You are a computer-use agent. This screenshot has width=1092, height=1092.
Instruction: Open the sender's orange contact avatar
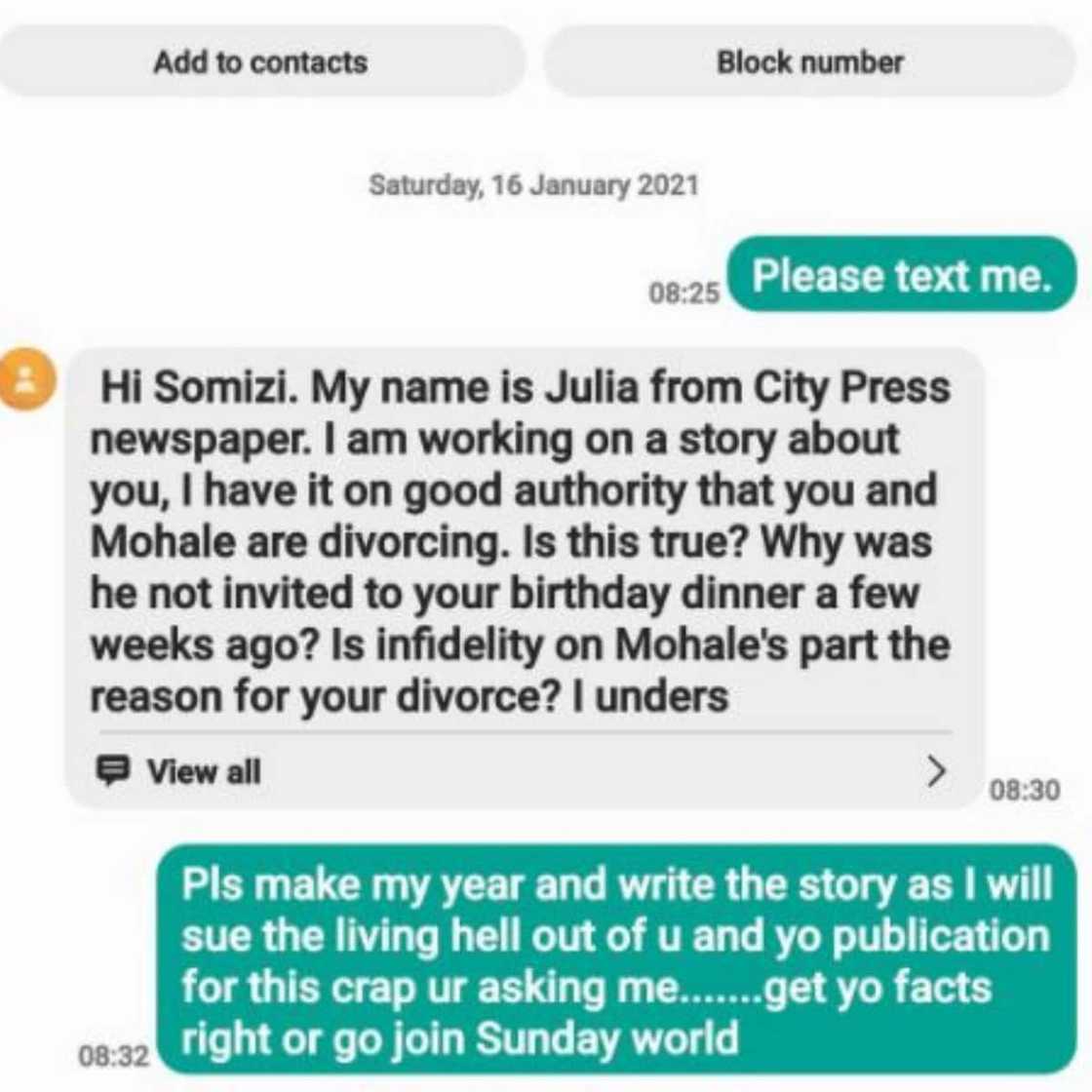[27, 379]
